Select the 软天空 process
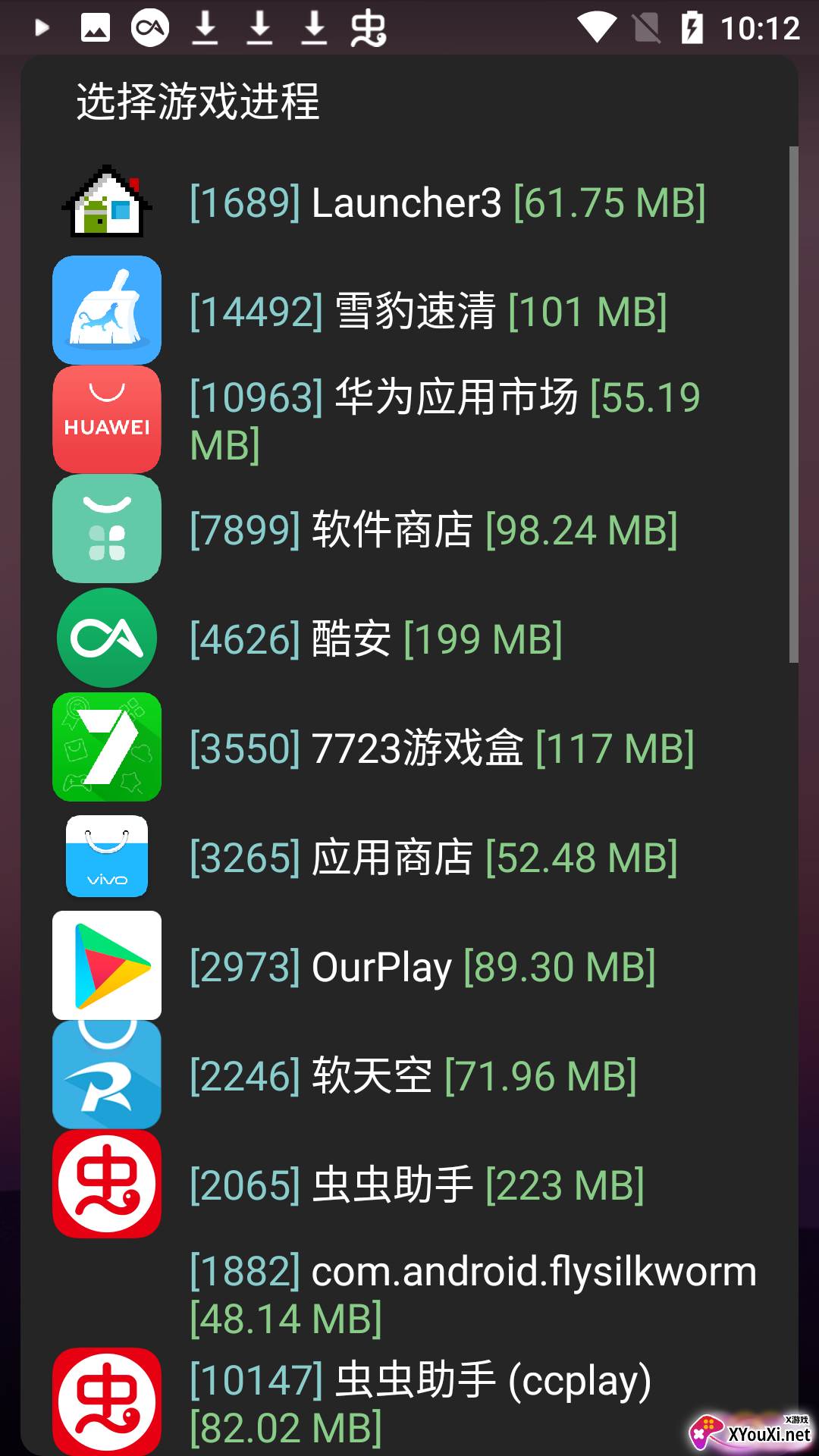Viewport: 819px width, 1456px height. [409, 1075]
